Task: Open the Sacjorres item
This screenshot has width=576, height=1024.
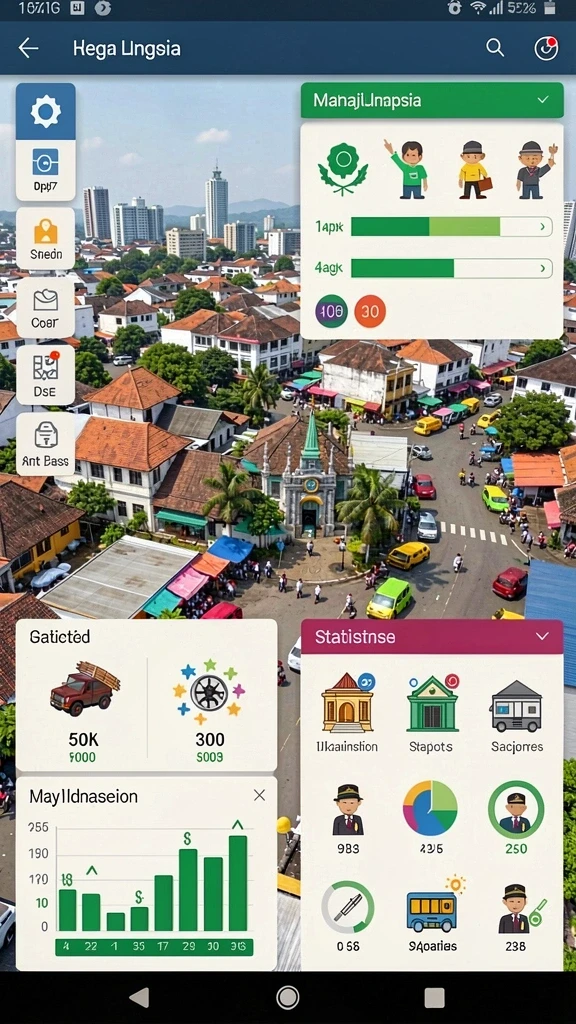Action: (x=517, y=716)
